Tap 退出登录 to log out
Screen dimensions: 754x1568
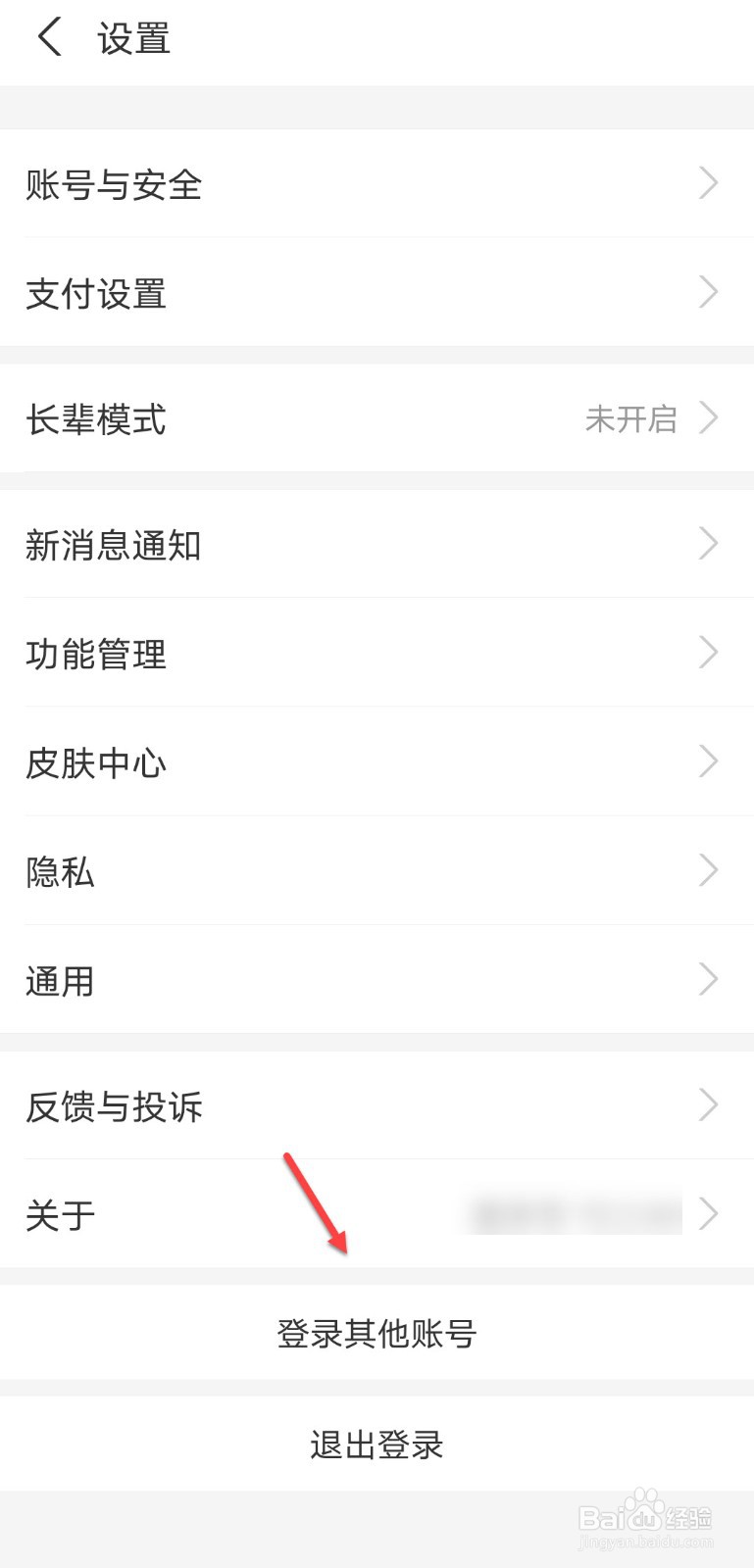tap(377, 1444)
